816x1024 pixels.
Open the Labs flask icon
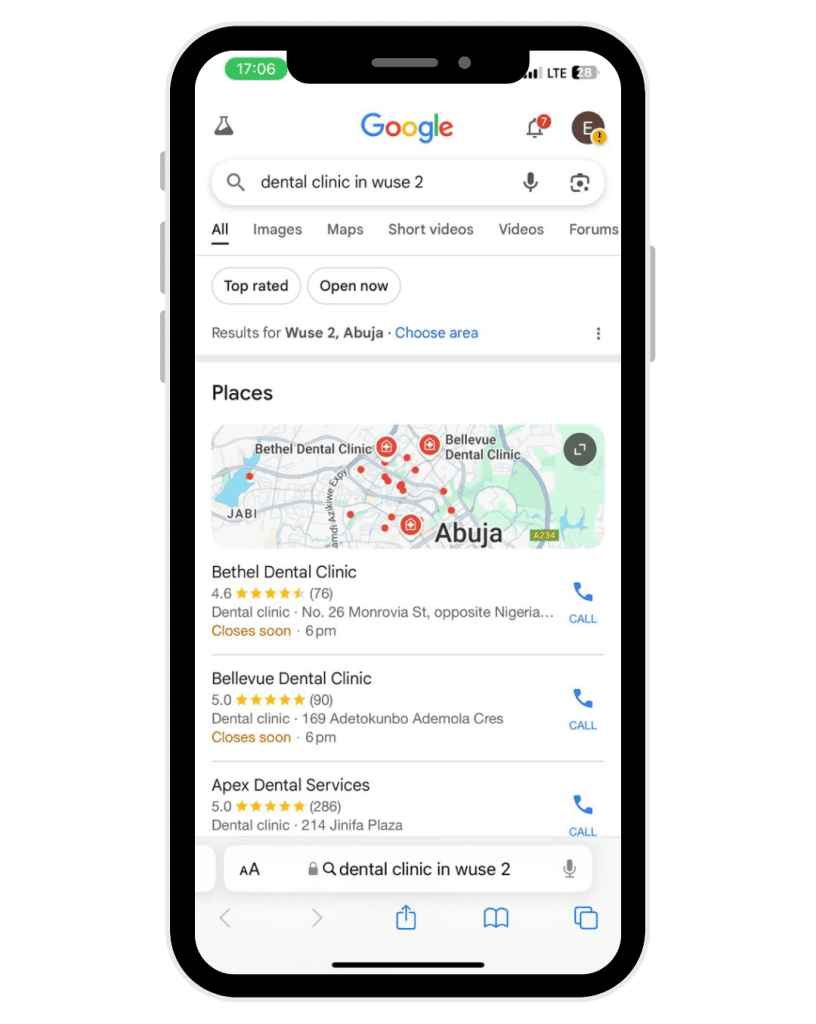click(x=224, y=126)
